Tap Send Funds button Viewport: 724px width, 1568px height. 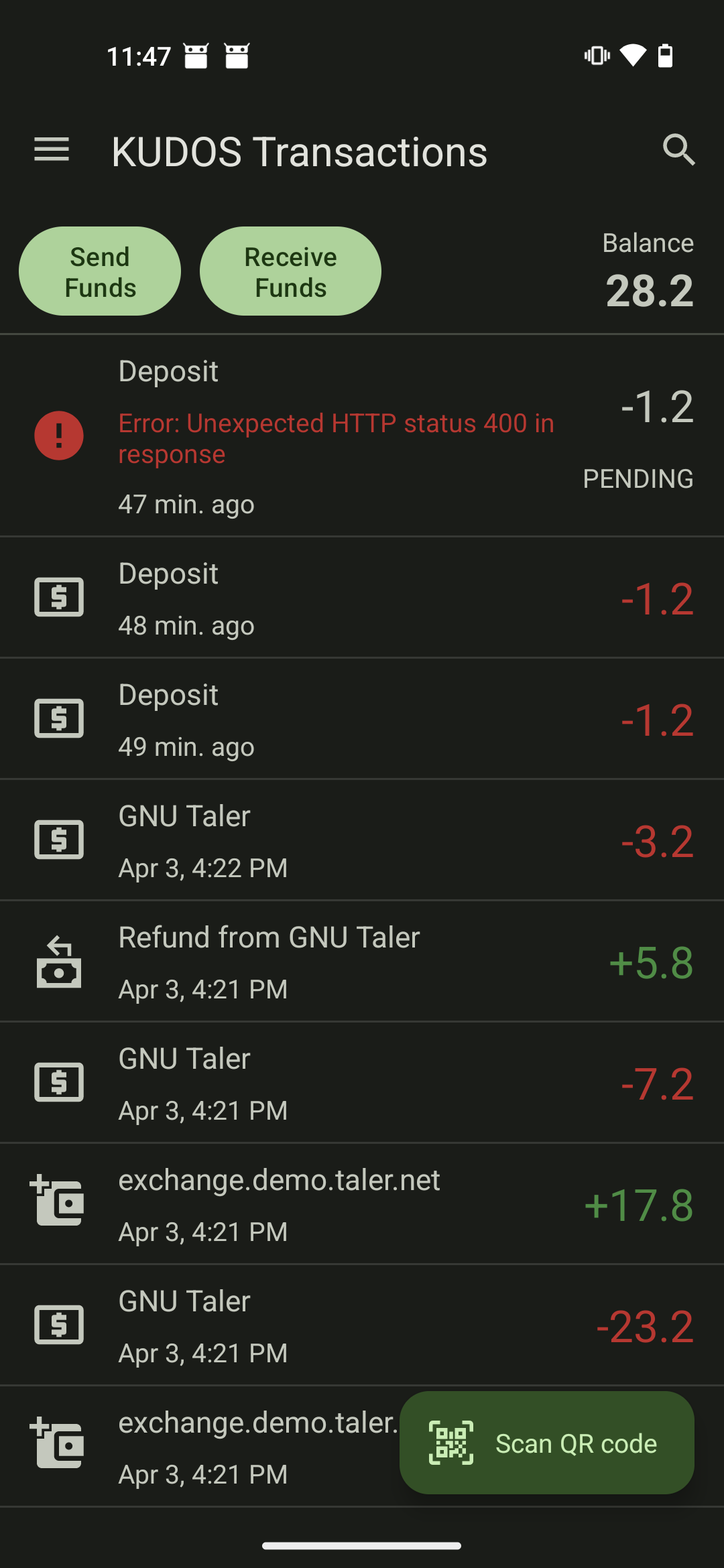coord(100,271)
